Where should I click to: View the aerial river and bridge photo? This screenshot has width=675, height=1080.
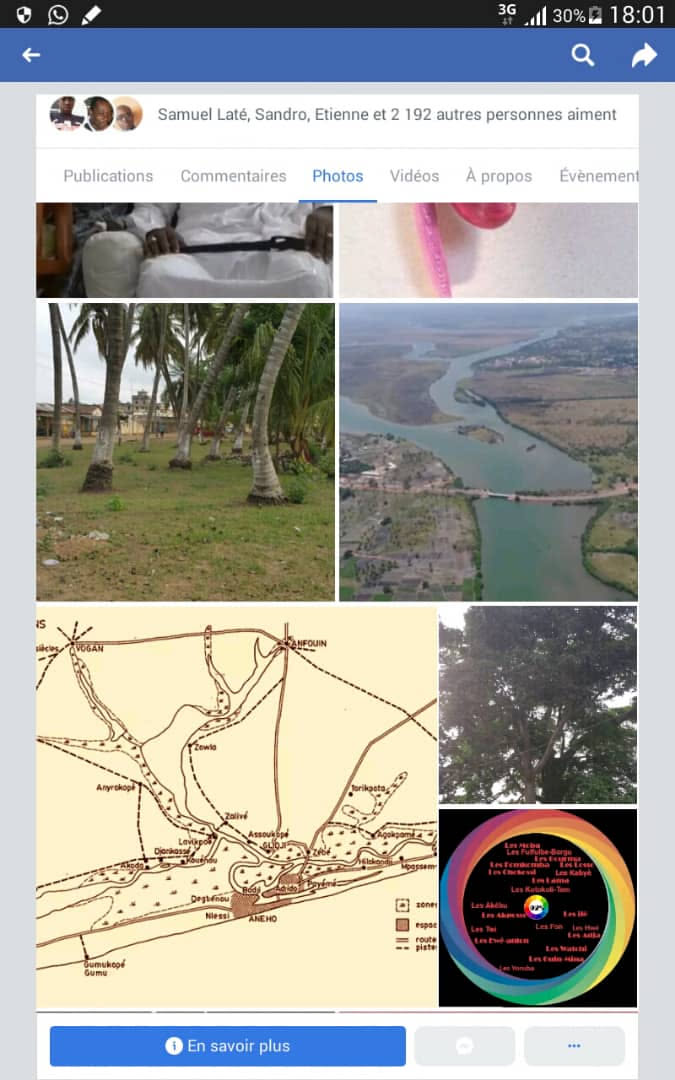[488, 451]
